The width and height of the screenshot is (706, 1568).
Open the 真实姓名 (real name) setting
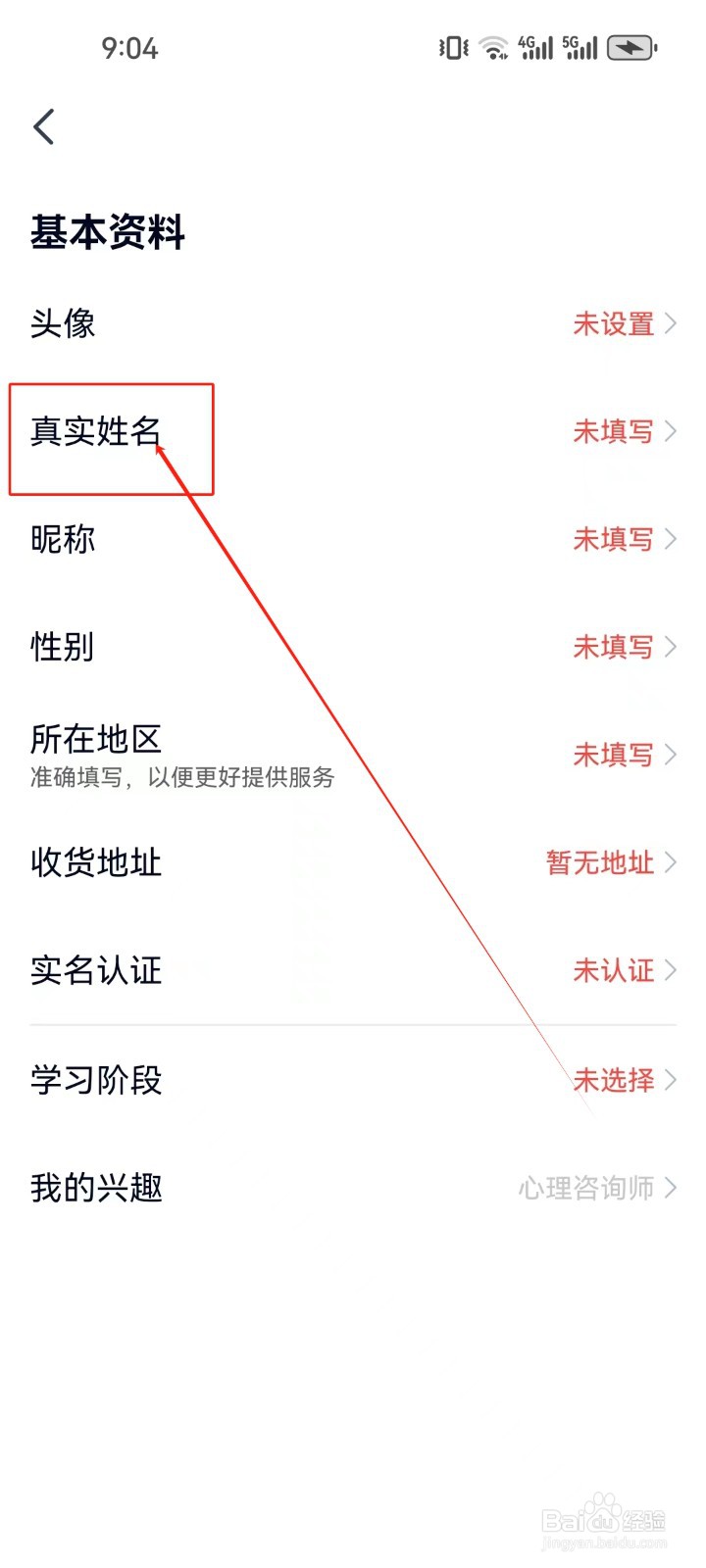click(98, 431)
